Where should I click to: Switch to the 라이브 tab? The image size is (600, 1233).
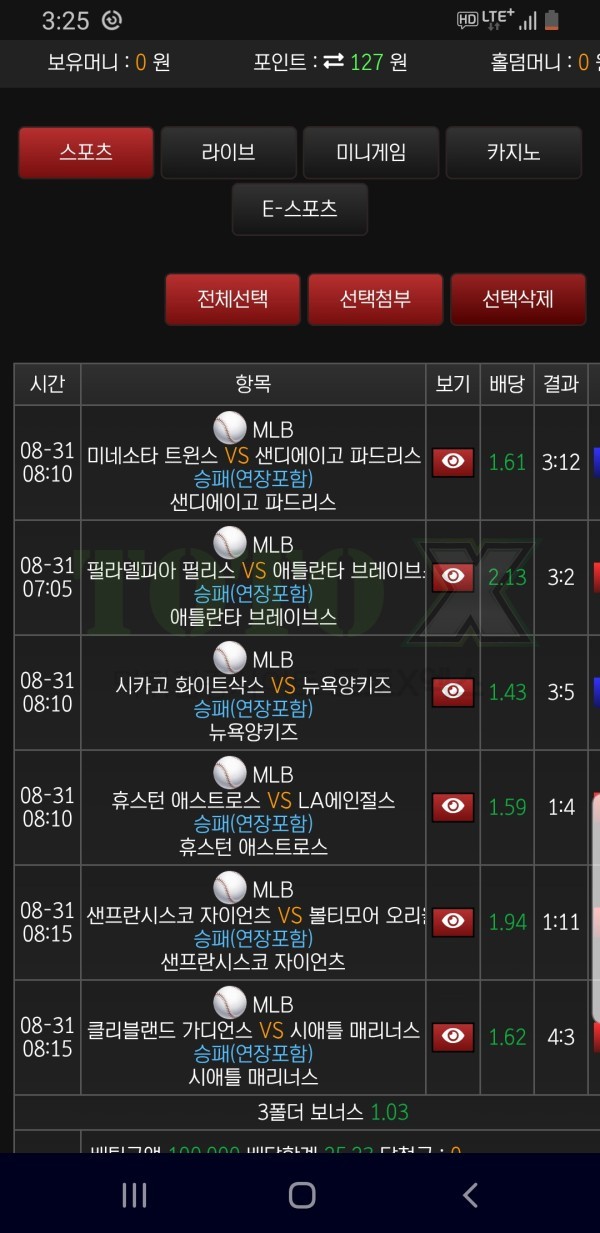coord(228,153)
